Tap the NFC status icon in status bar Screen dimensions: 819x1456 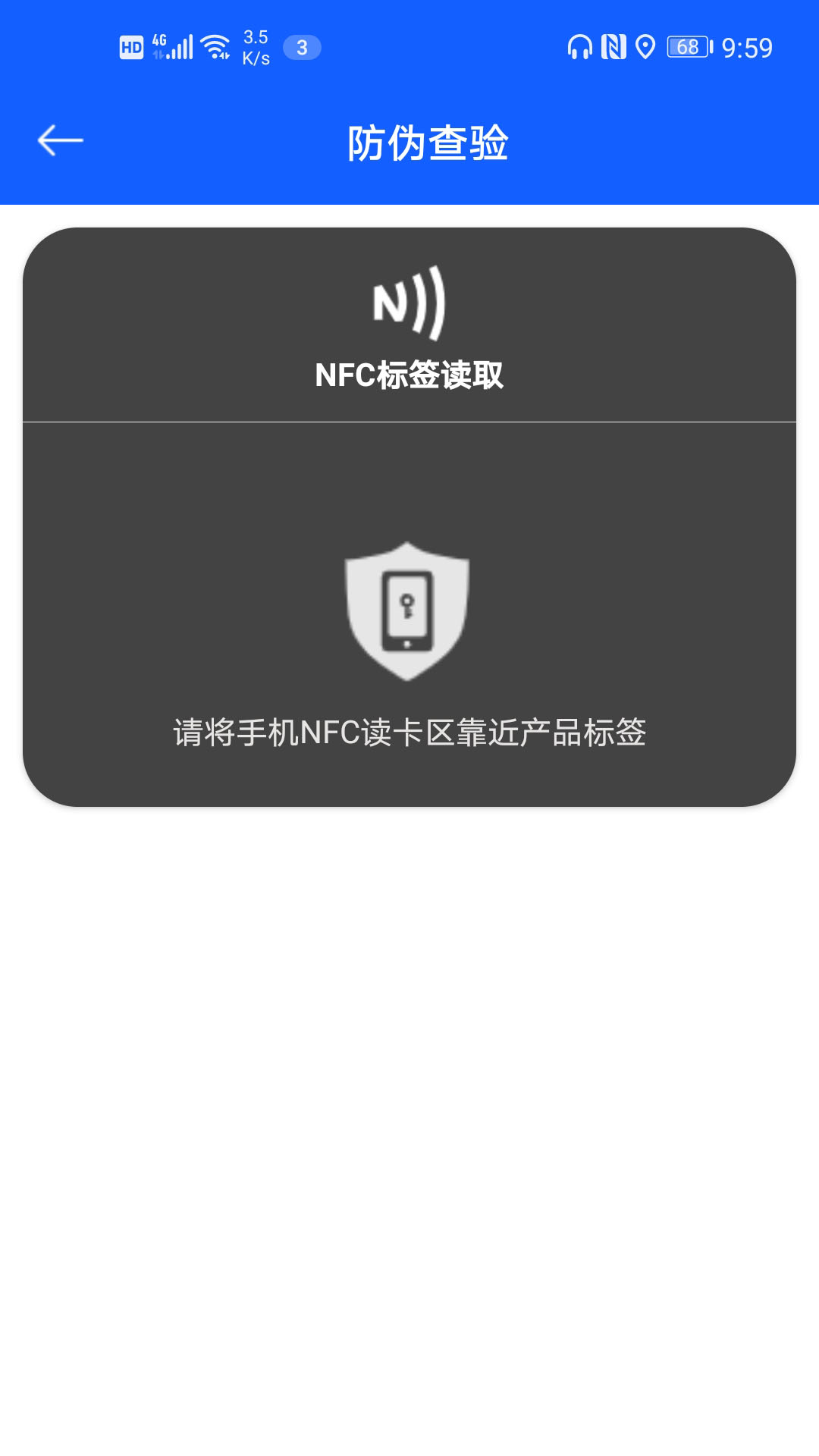613,47
